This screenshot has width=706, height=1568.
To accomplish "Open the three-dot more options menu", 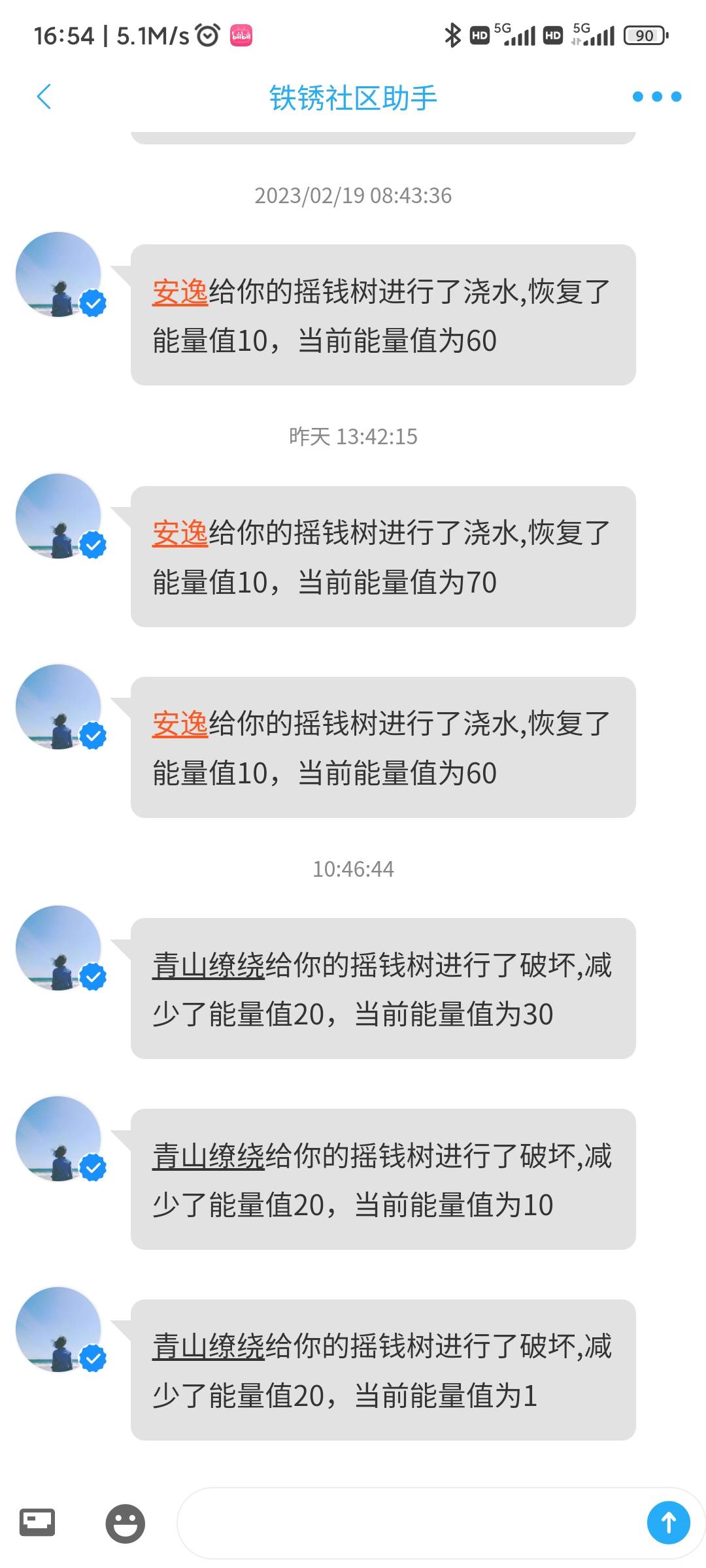I will coord(656,97).
